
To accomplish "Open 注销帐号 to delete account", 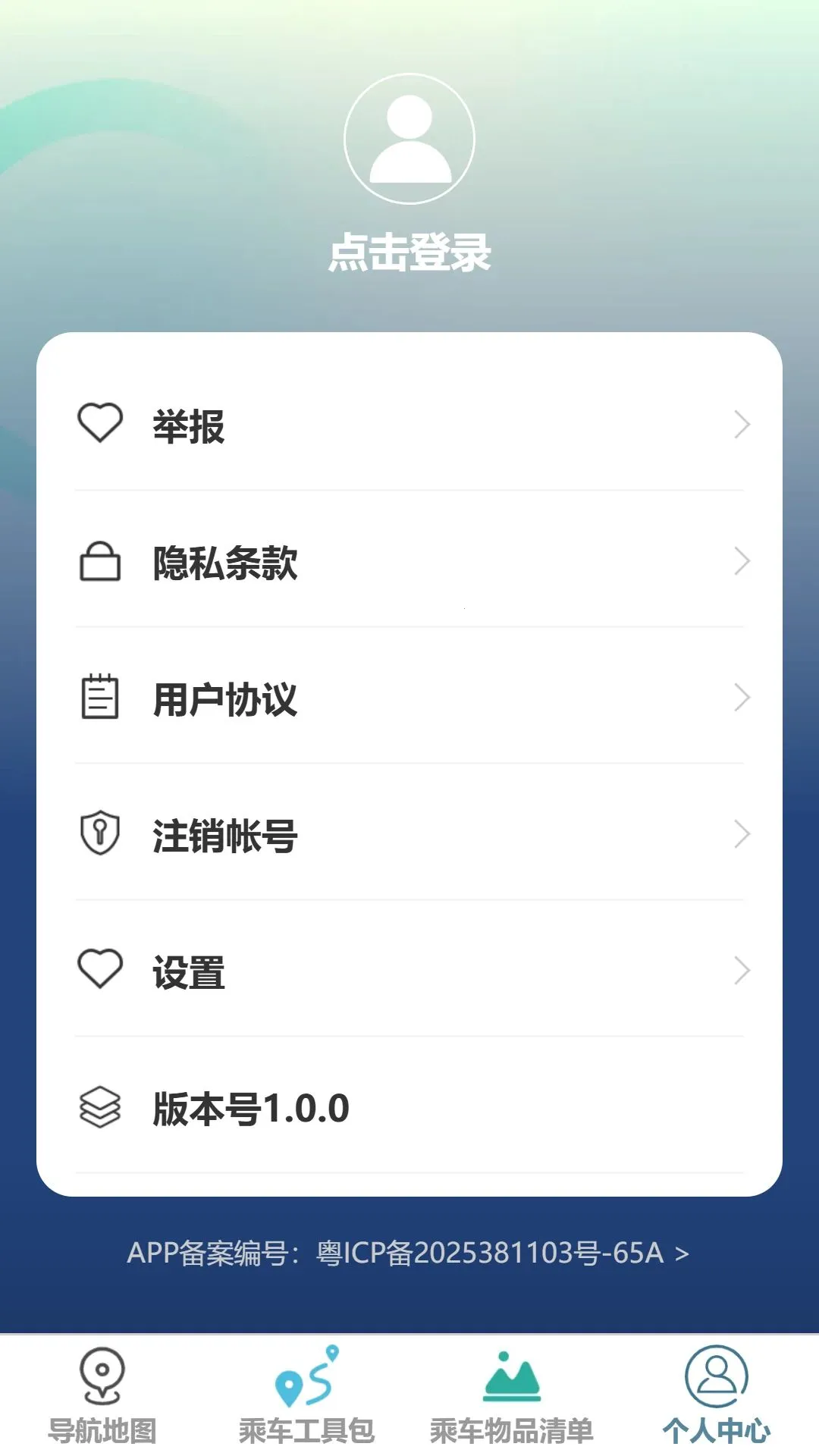I will coord(409,833).
